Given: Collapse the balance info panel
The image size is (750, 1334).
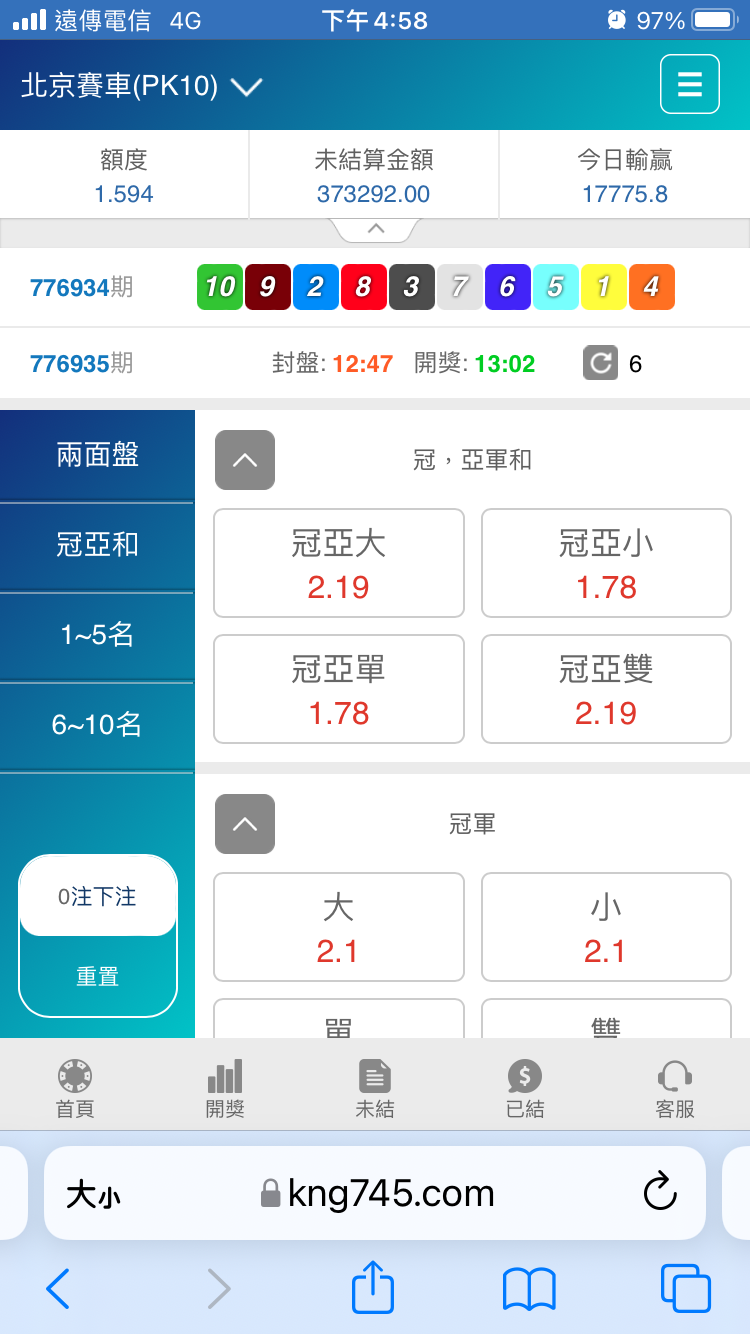Looking at the screenshot, I should [375, 229].
